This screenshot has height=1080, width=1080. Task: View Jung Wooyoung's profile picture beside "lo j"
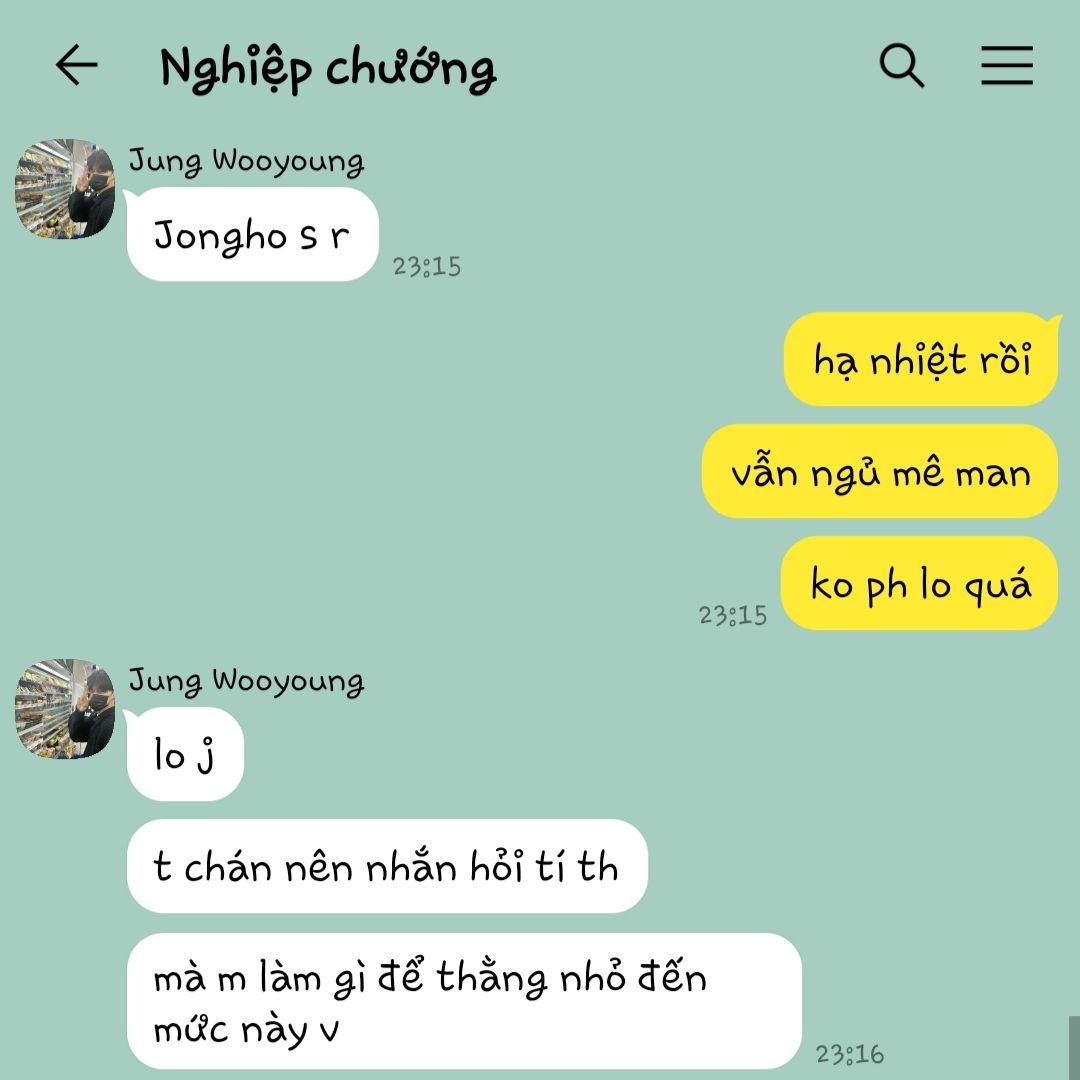65,708
